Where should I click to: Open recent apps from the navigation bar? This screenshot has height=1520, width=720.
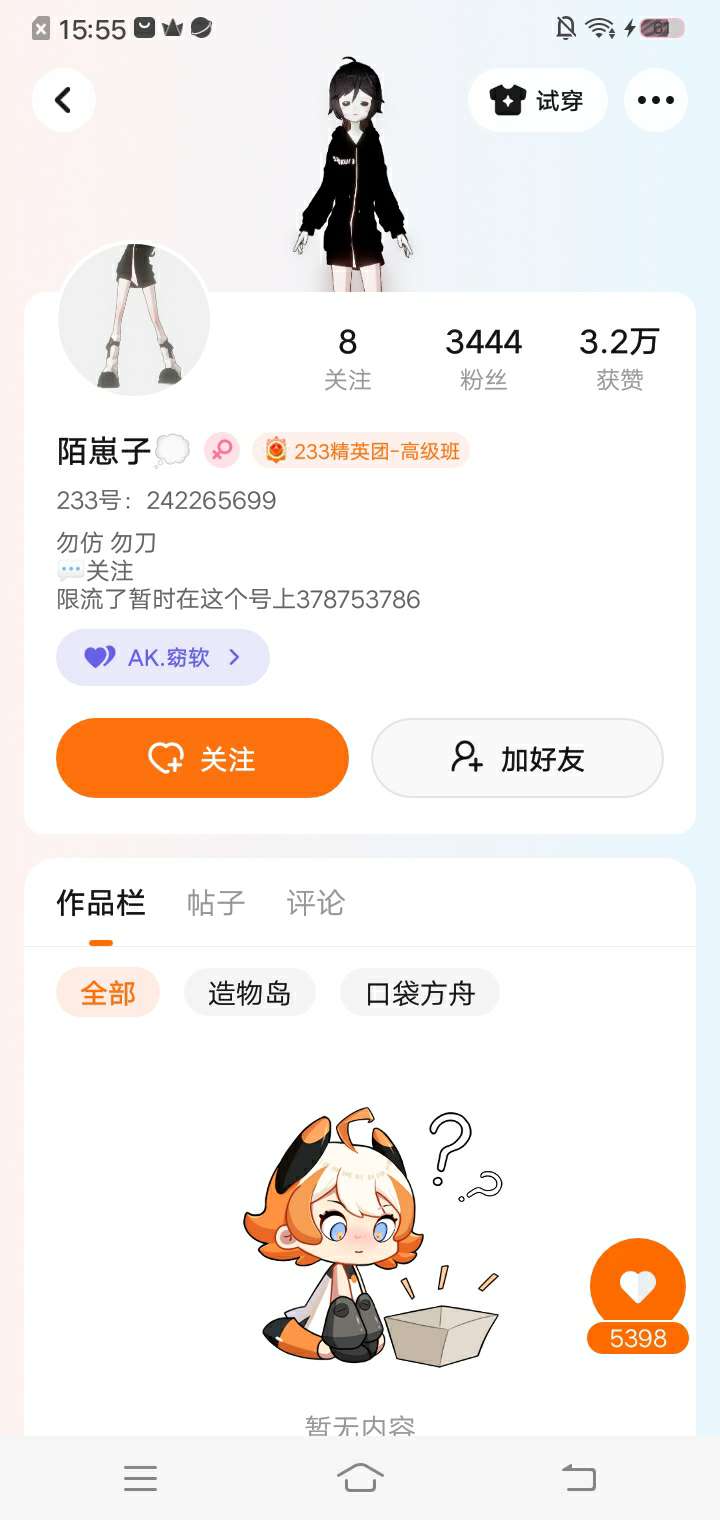pyautogui.click(x=140, y=1478)
